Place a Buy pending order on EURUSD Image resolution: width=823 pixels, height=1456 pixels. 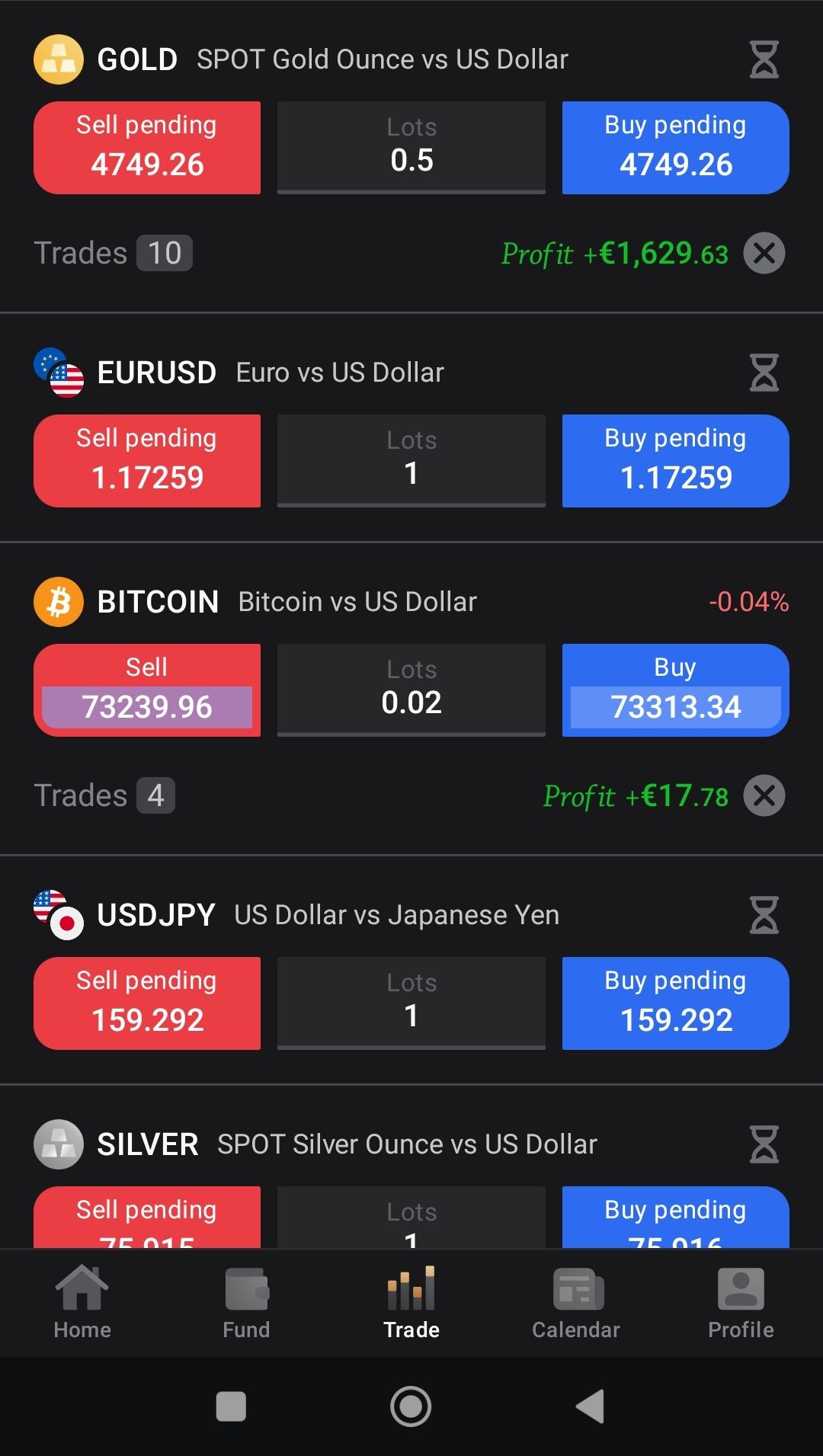[x=675, y=461]
